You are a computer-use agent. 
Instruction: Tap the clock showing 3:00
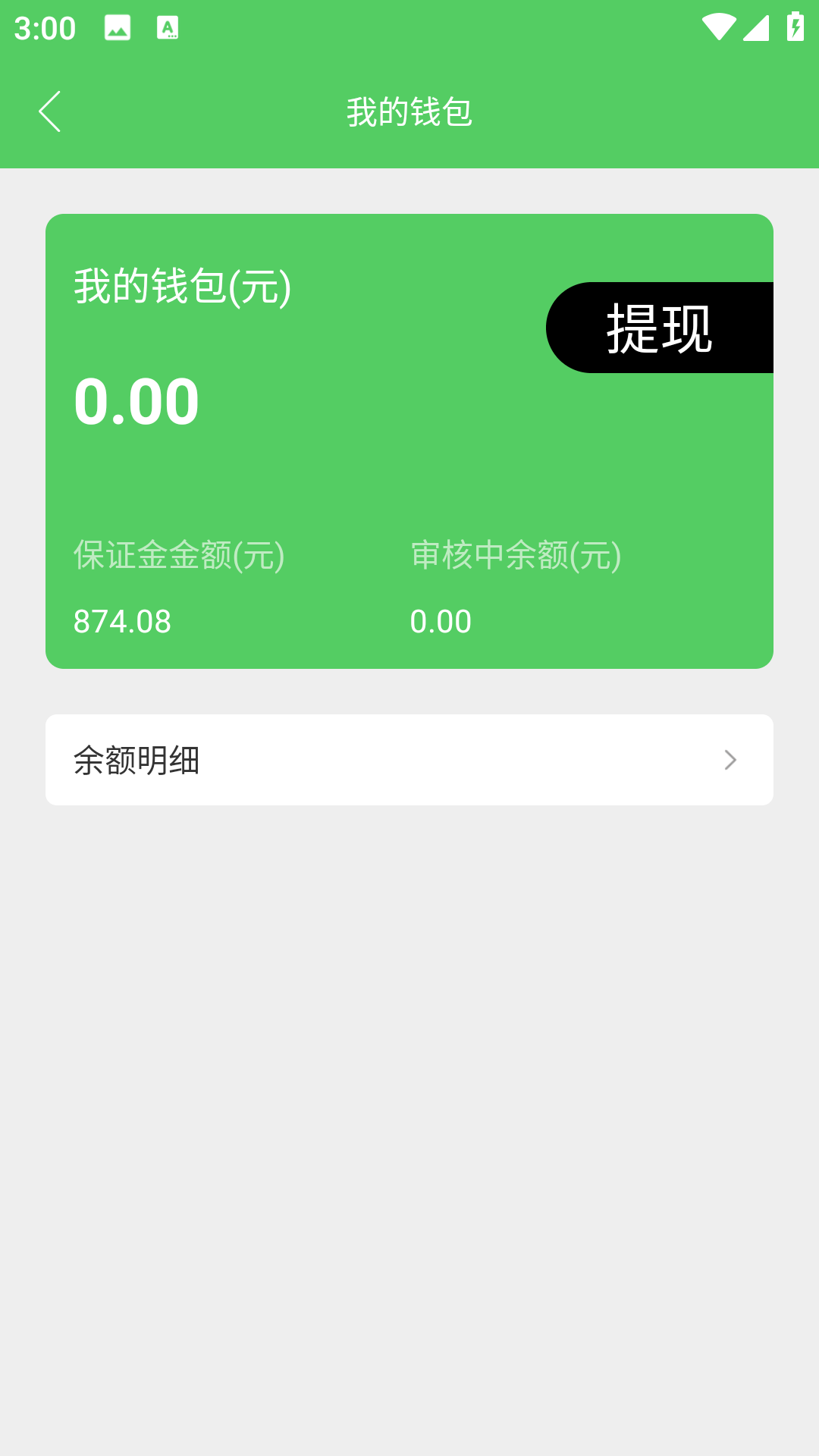point(43,27)
